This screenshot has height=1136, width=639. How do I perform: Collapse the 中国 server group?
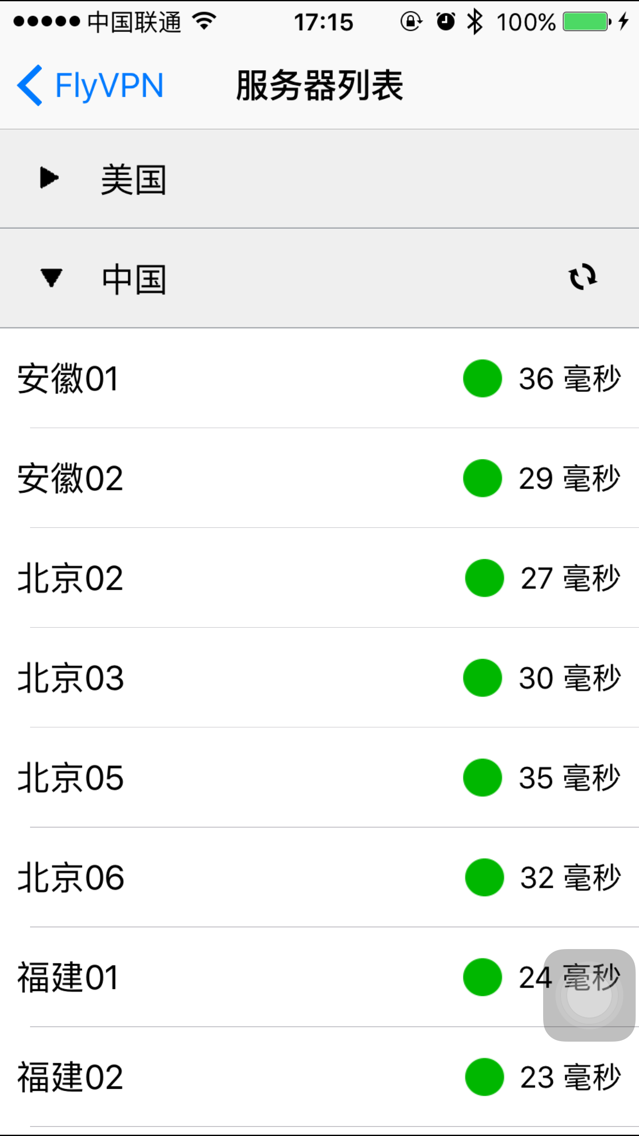(x=320, y=278)
